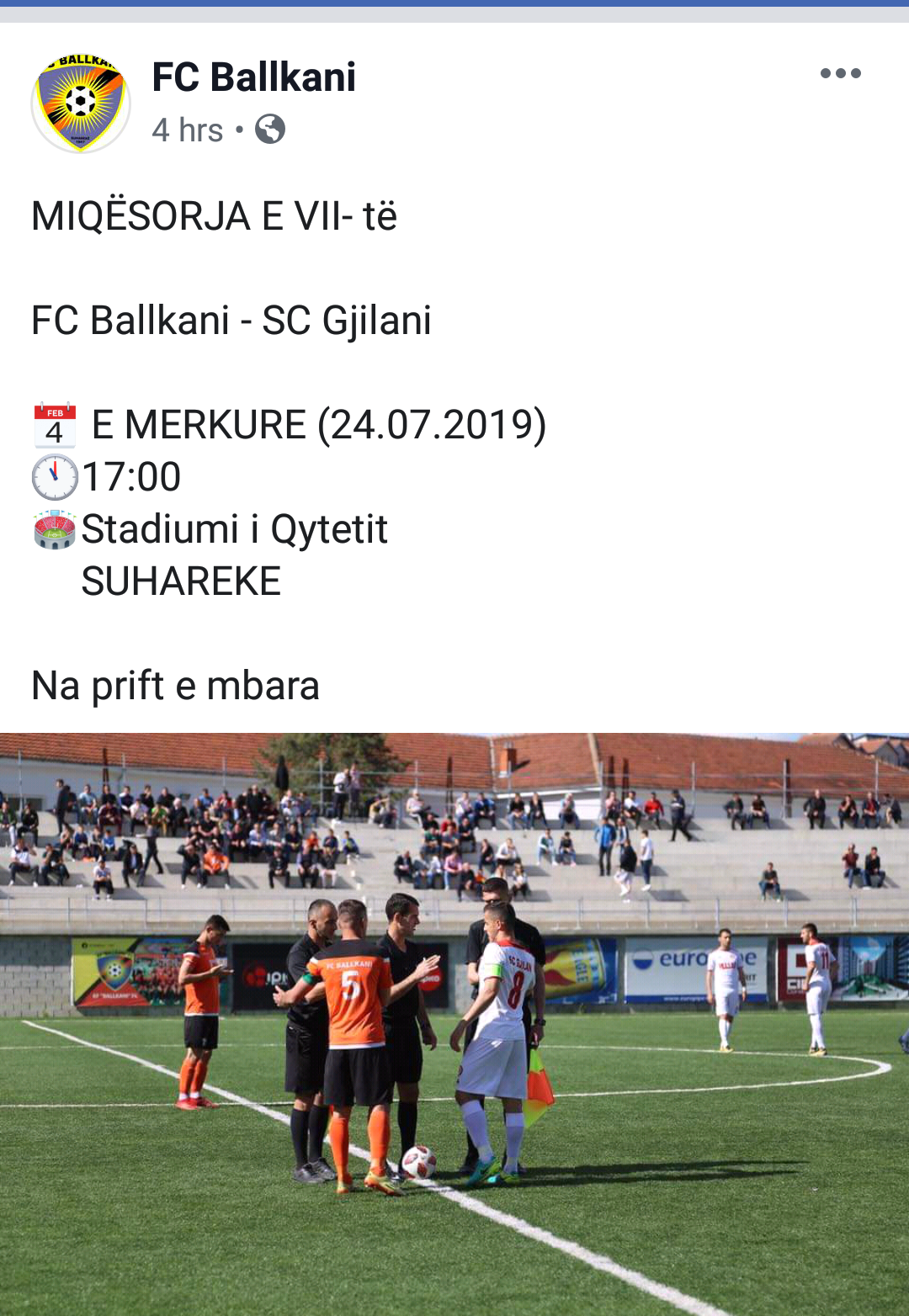View the match photo in full
The width and height of the screenshot is (909, 1316).
[454, 1023]
